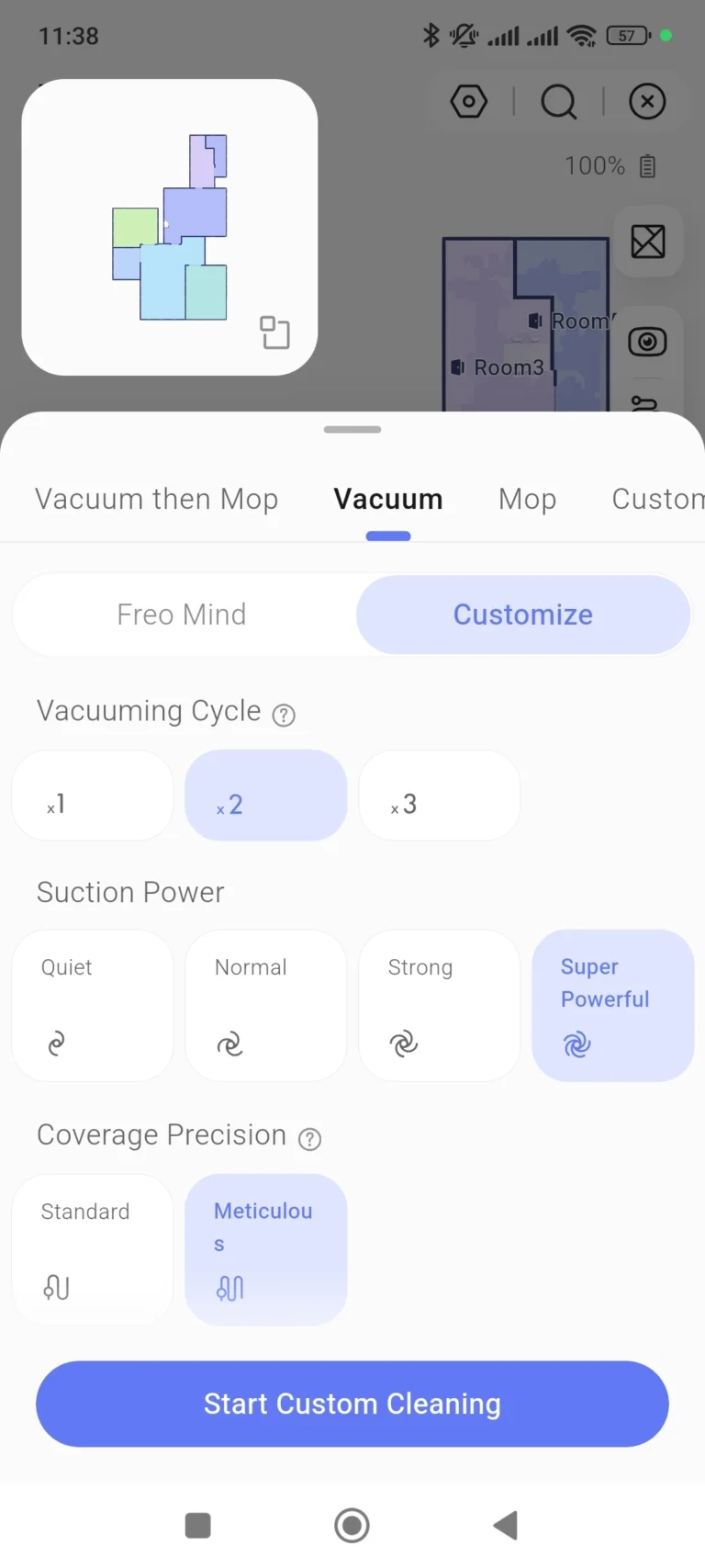Open Vacuuming Cycle help info
The image size is (705, 1568).
coord(285,715)
